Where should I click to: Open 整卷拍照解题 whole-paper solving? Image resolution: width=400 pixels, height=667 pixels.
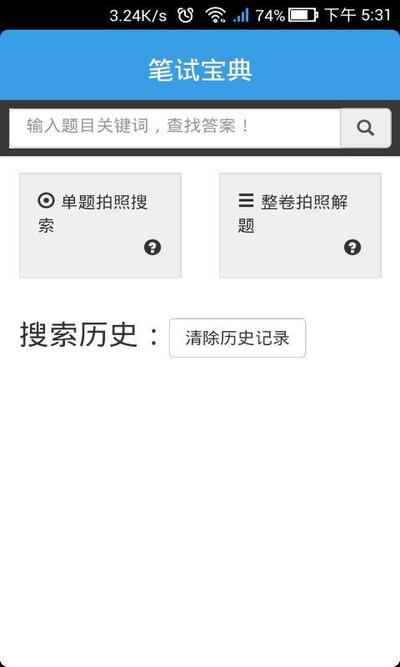pyautogui.click(x=300, y=225)
